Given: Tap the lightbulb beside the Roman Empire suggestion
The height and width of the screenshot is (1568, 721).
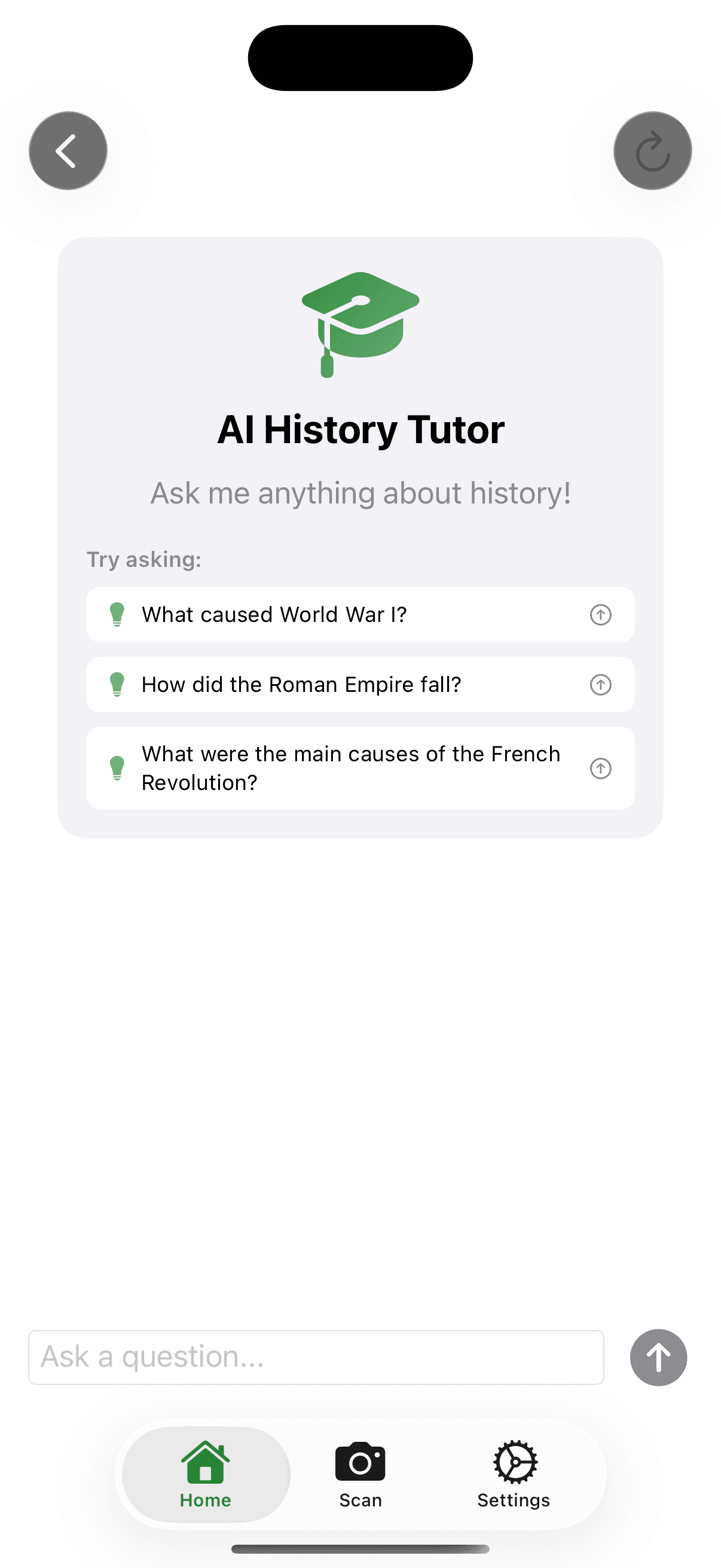Looking at the screenshot, I should (118, 684).
